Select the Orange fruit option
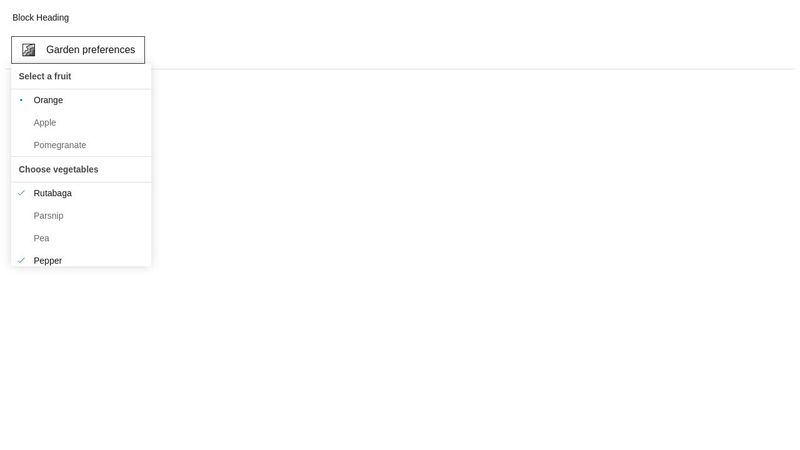This screenshot has width=800, height=450. pos(48,100)
